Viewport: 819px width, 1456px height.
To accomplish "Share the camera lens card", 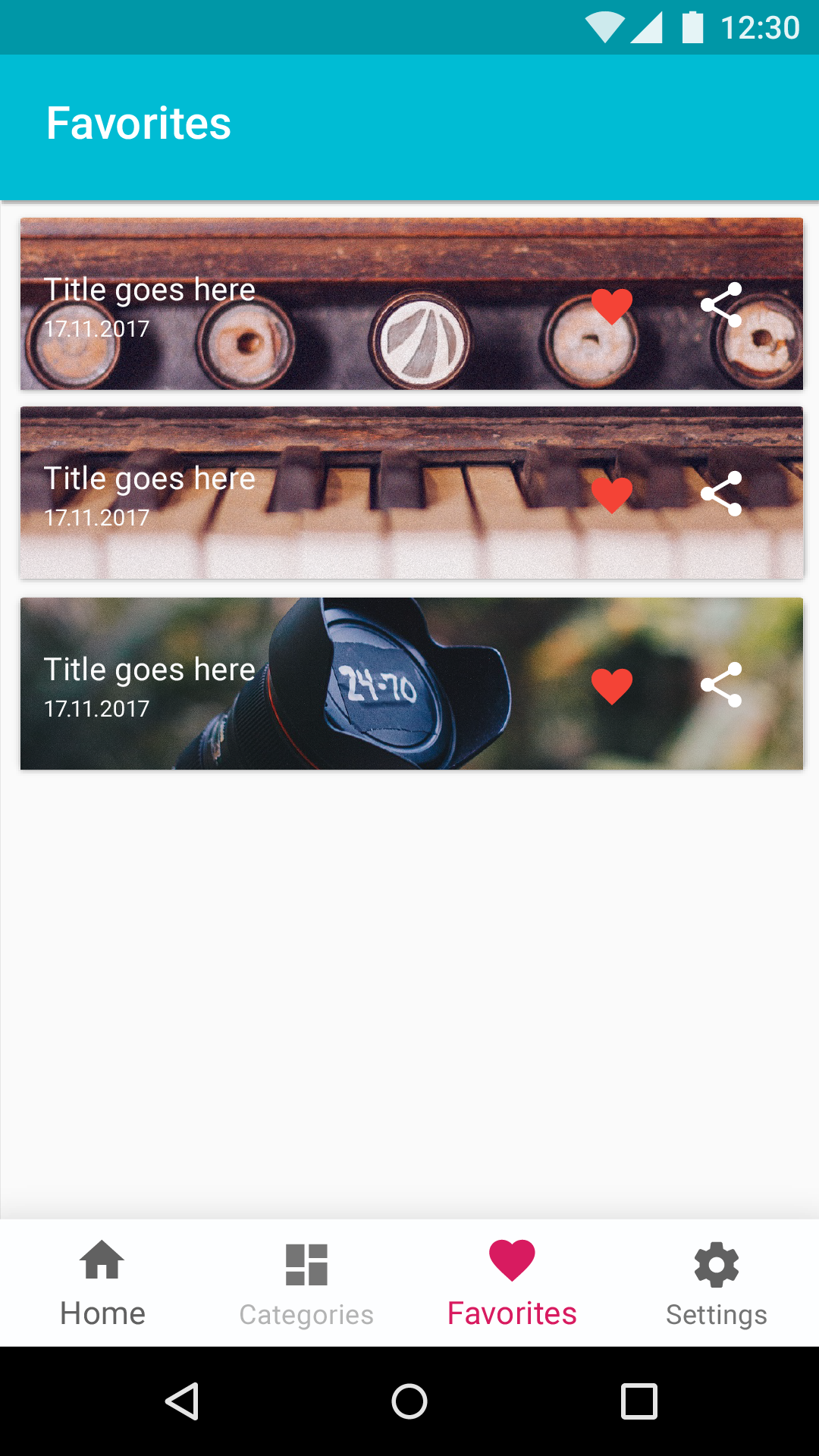I will coord(721,685).
